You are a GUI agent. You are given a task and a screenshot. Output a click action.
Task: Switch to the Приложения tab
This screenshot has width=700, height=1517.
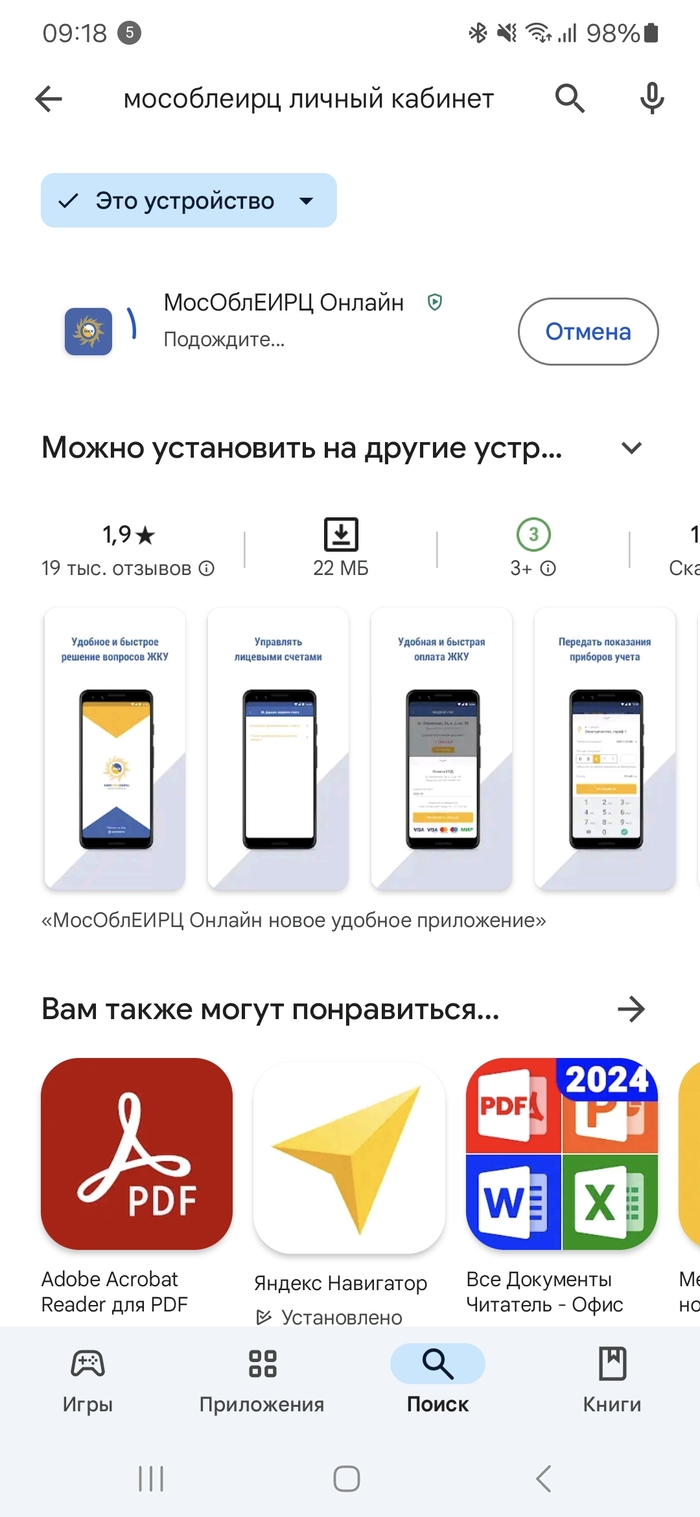coord(262,1380)
